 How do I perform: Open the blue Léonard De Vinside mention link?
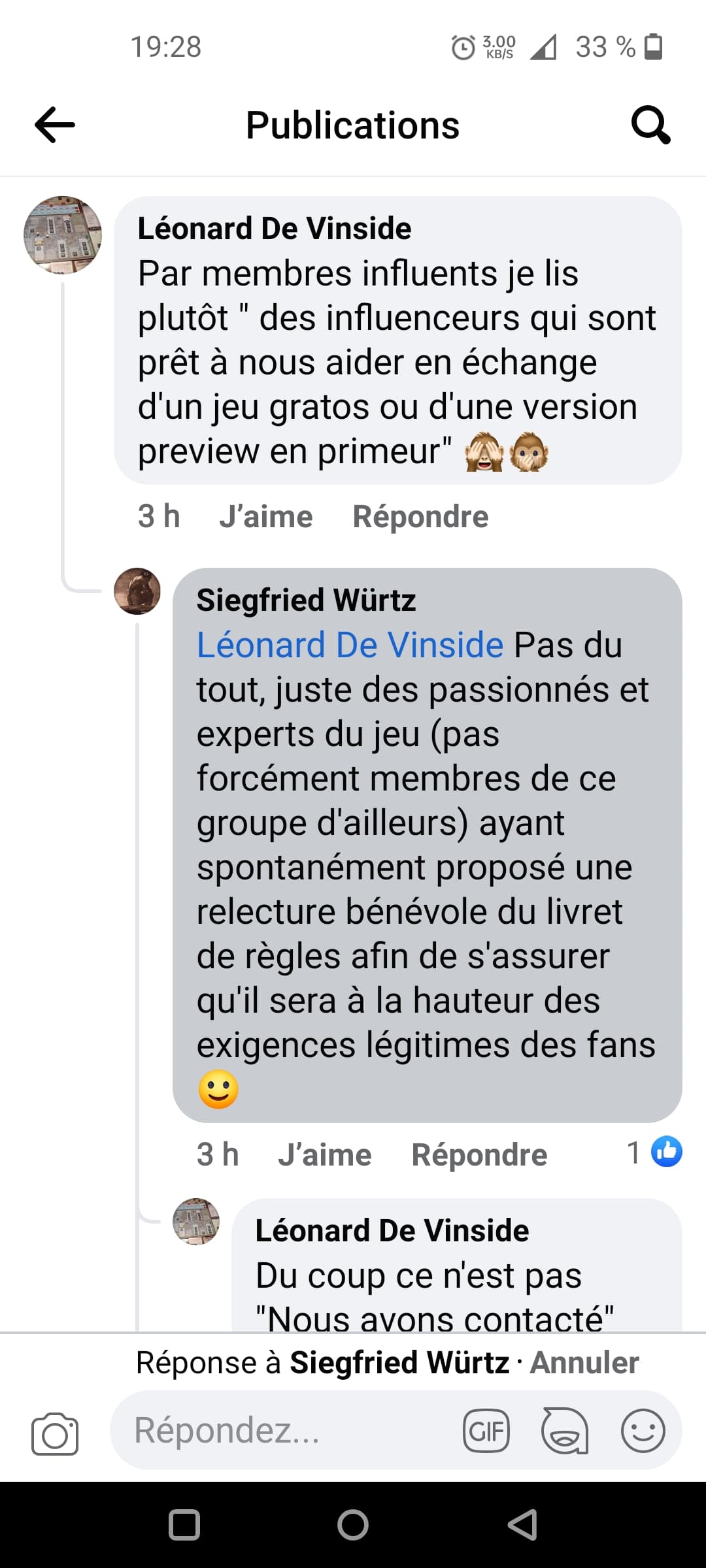coord(350,645)
